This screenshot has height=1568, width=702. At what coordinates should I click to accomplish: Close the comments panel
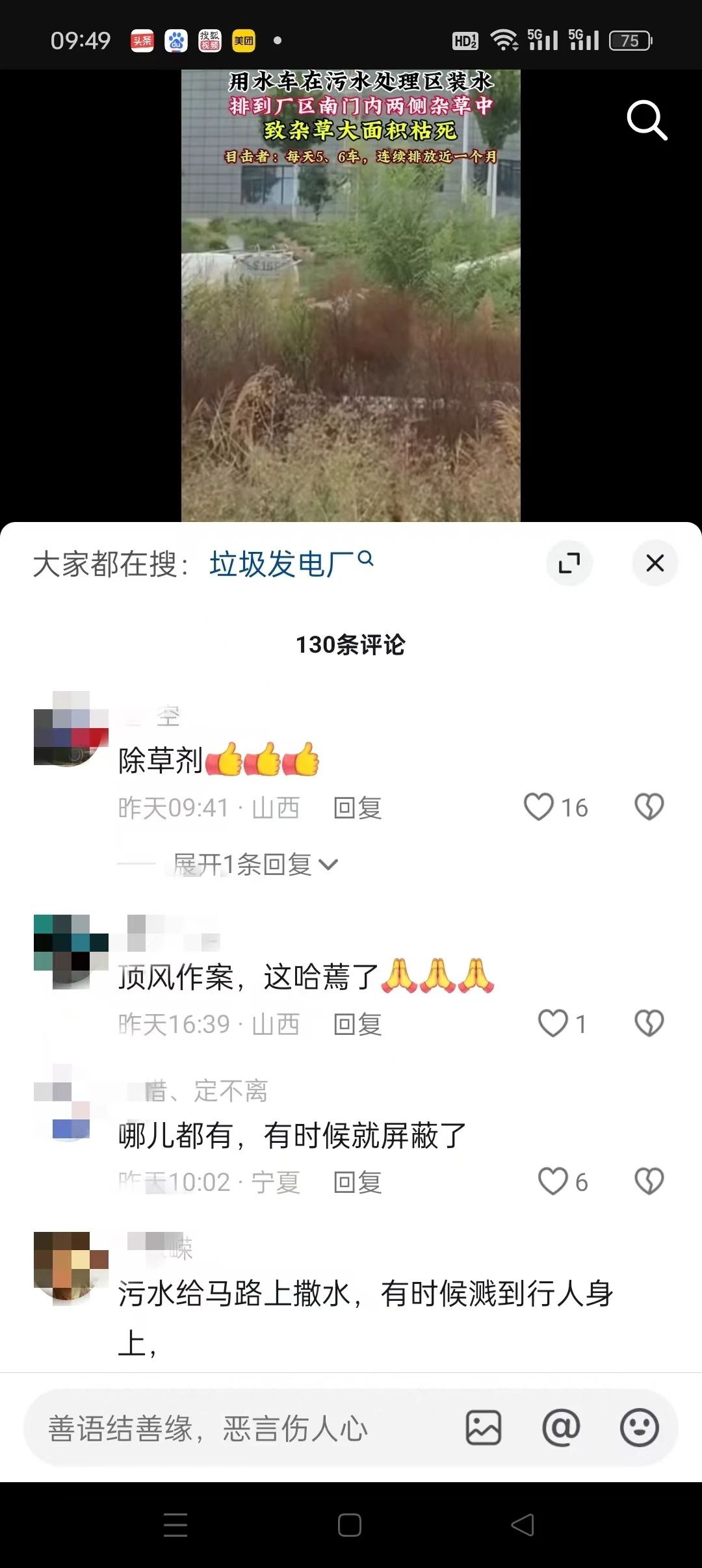655,563
